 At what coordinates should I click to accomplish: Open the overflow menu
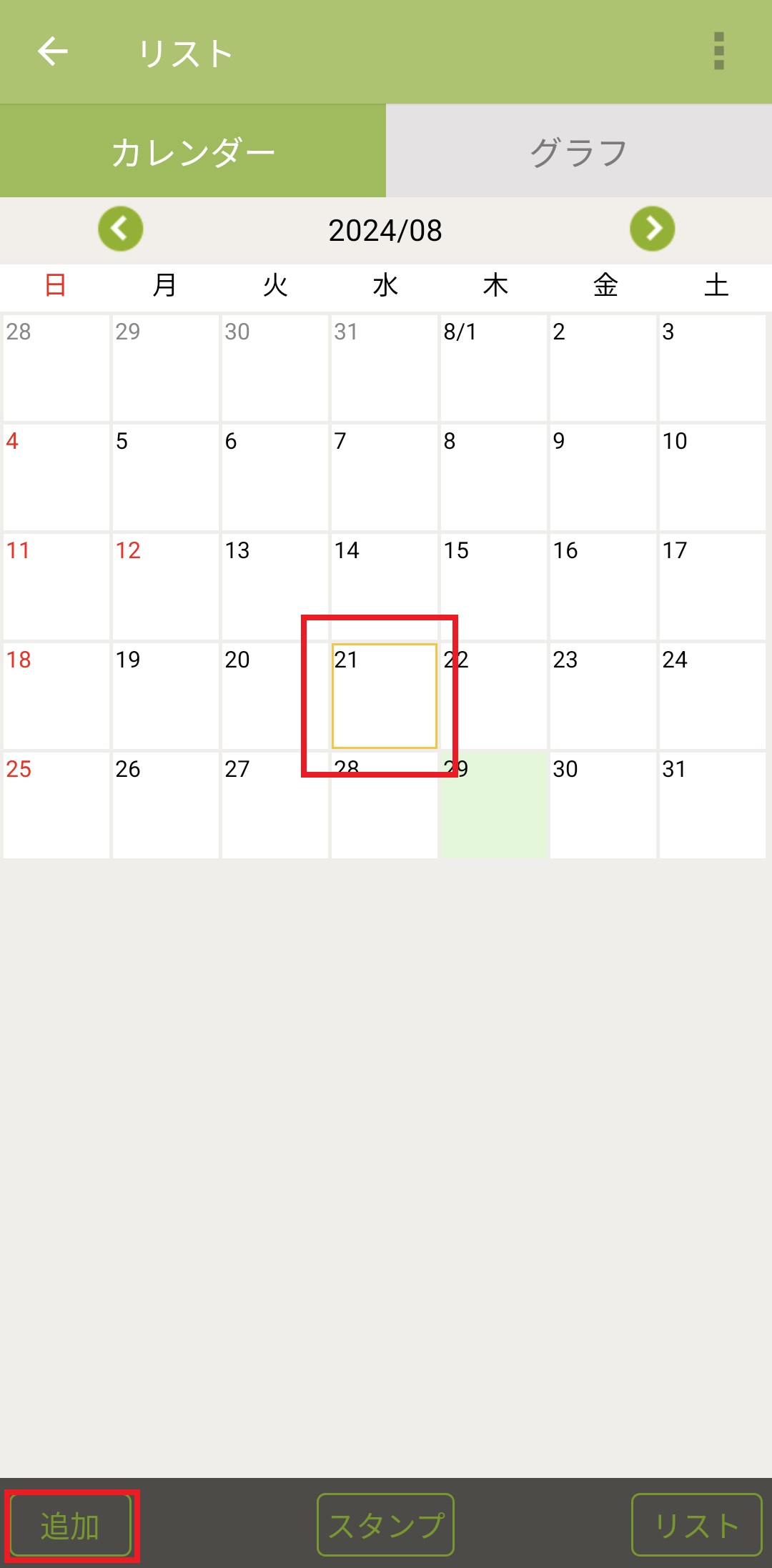click(x=719, y=51)
